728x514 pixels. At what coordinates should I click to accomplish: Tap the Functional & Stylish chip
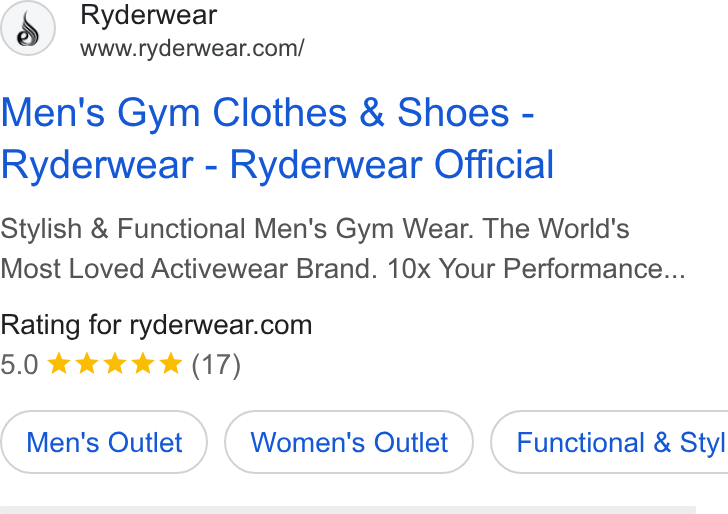(x=609, y=442)
